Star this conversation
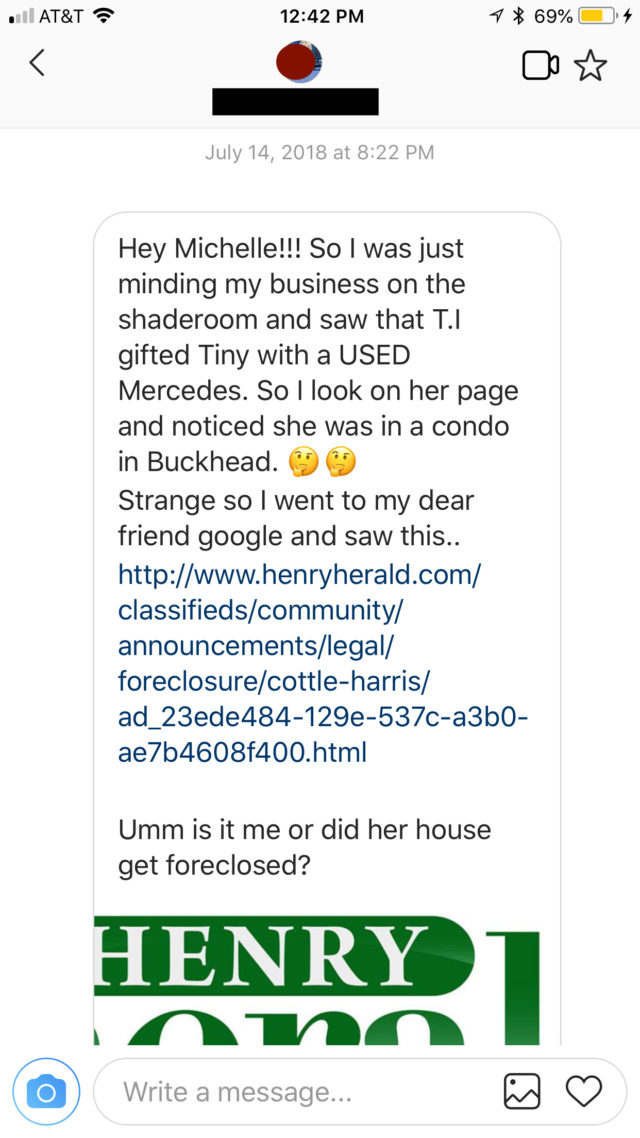 590,65
